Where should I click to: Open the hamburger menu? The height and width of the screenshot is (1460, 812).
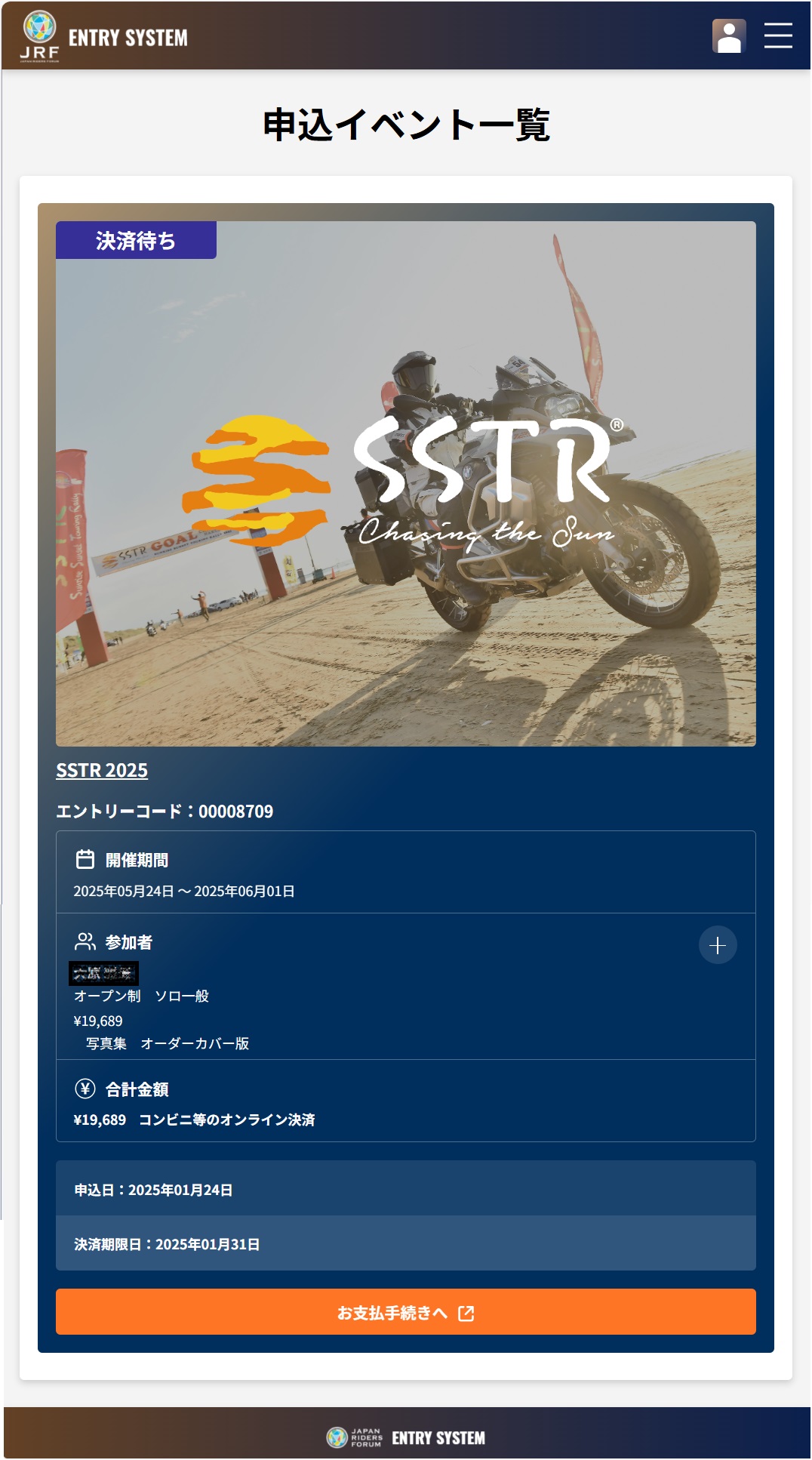[777, 35]
